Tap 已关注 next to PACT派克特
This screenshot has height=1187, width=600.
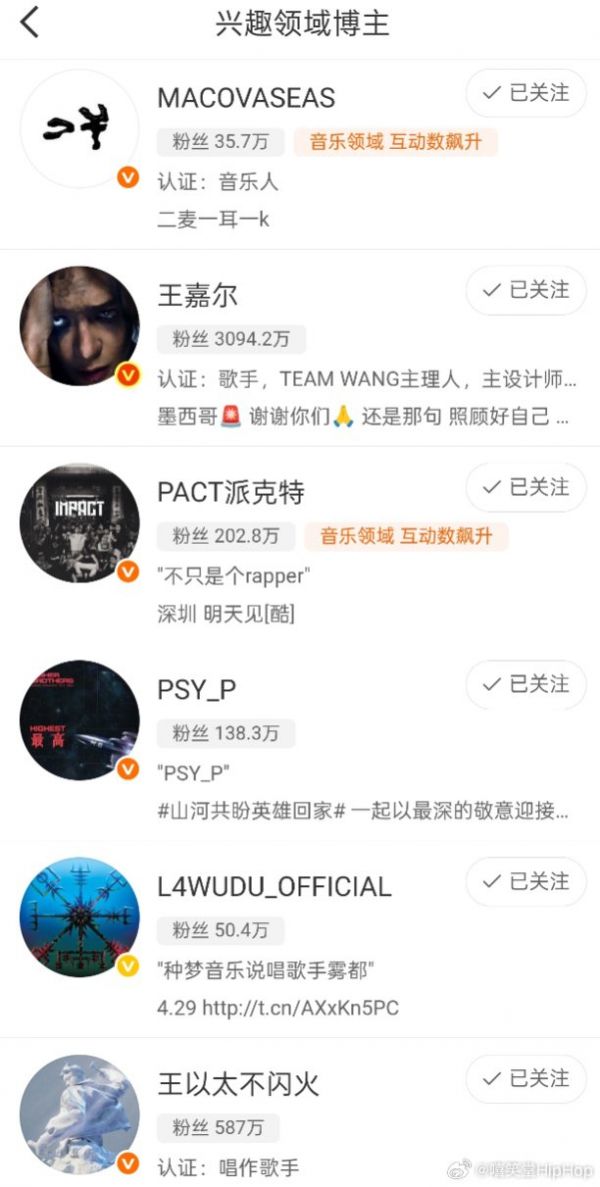click(526, 488)
